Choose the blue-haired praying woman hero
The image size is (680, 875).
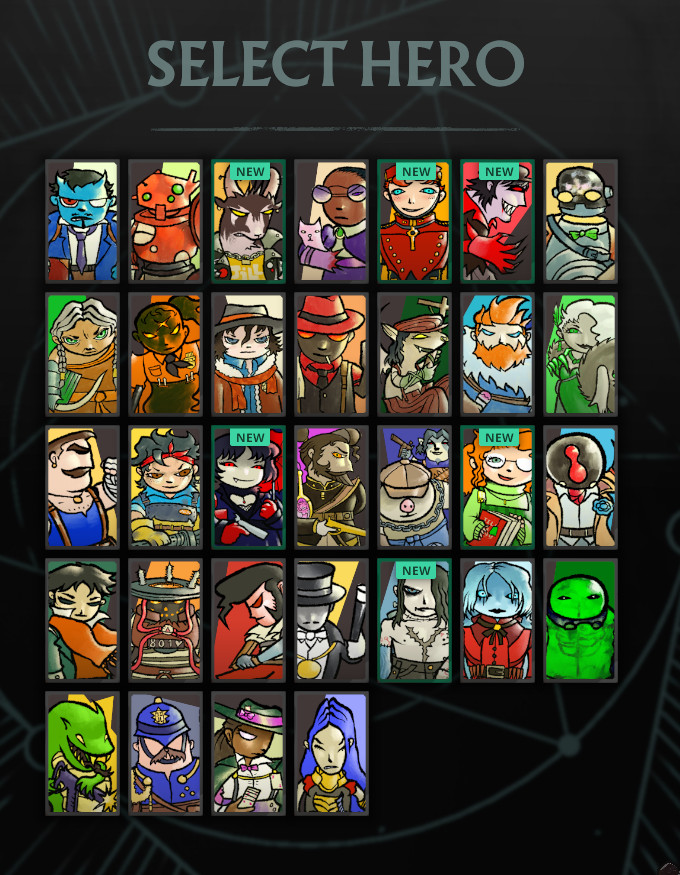[331, 753]
